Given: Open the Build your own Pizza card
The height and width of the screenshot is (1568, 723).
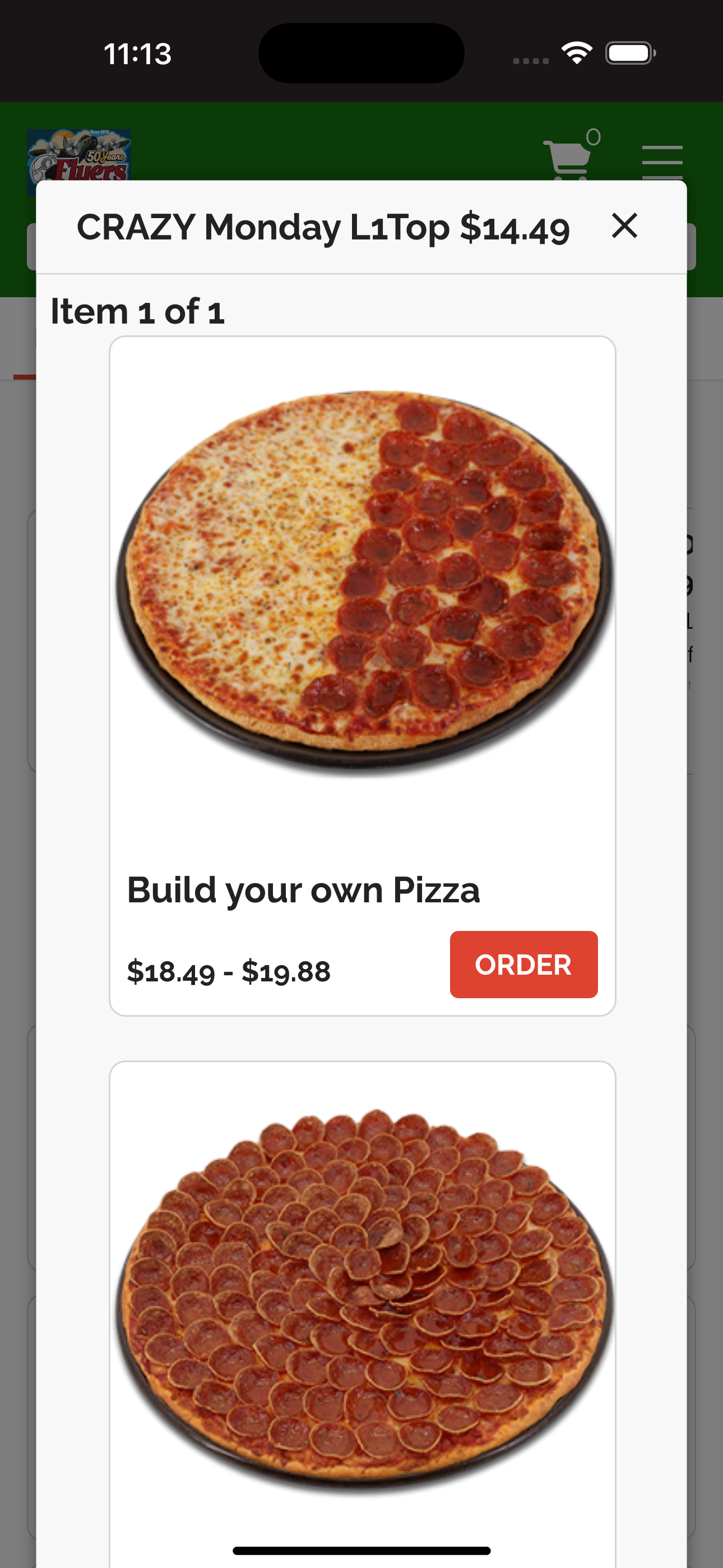Looking at the screenshot, I should pos(362,676).
